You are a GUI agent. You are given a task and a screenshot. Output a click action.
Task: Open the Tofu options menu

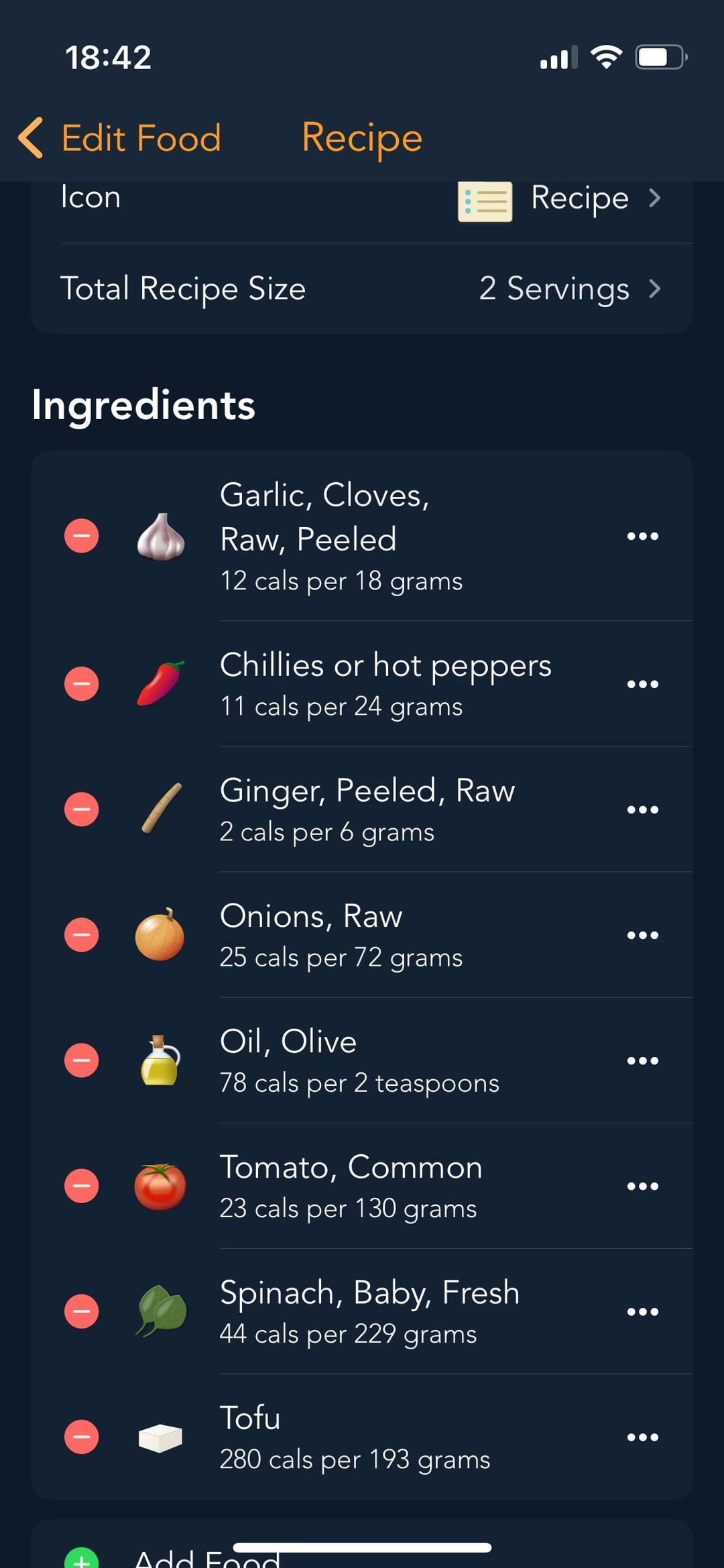(x=642, y=1437)
